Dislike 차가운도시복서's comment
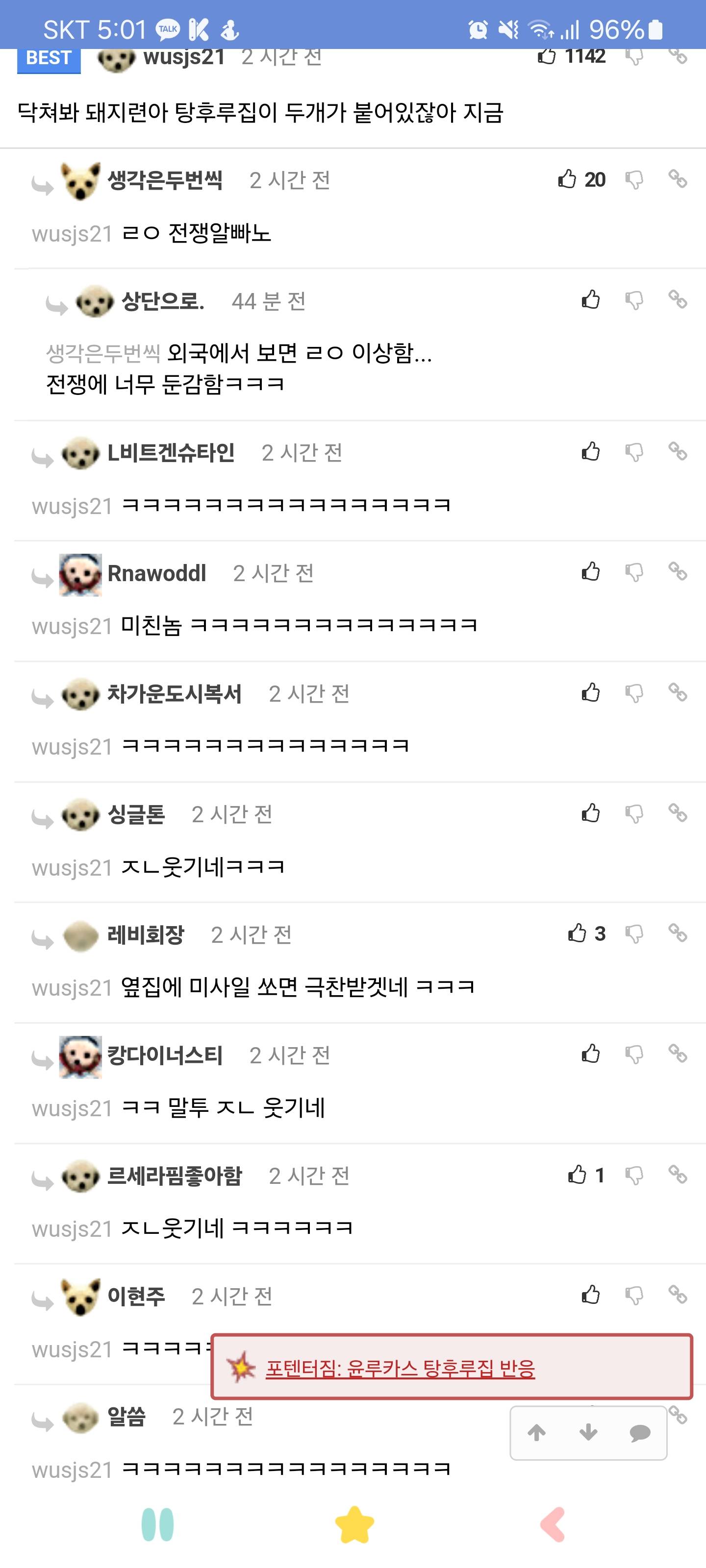This screenshot has height=1568, width=706. [x=634, y=693]
